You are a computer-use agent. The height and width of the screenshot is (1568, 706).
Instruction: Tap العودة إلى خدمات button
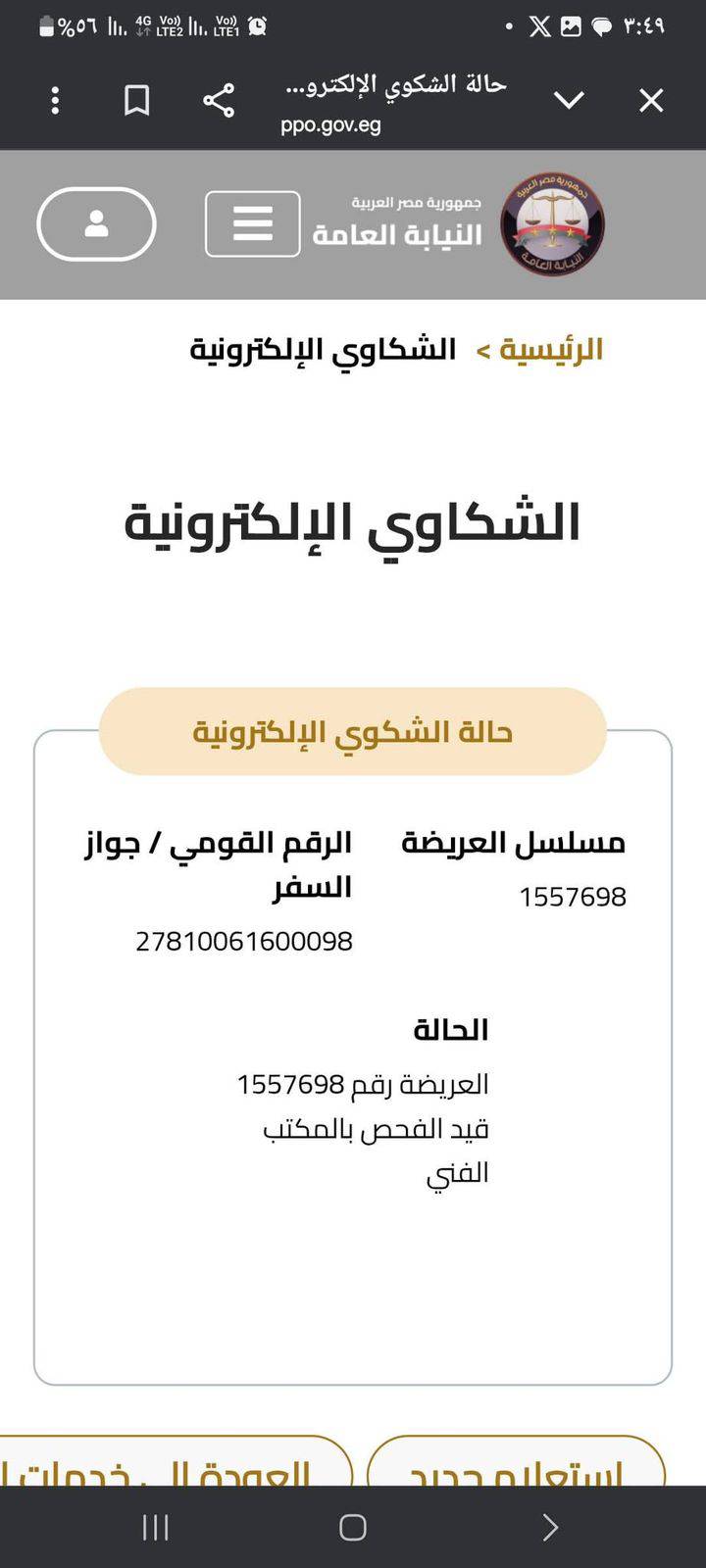(176, 1465)
